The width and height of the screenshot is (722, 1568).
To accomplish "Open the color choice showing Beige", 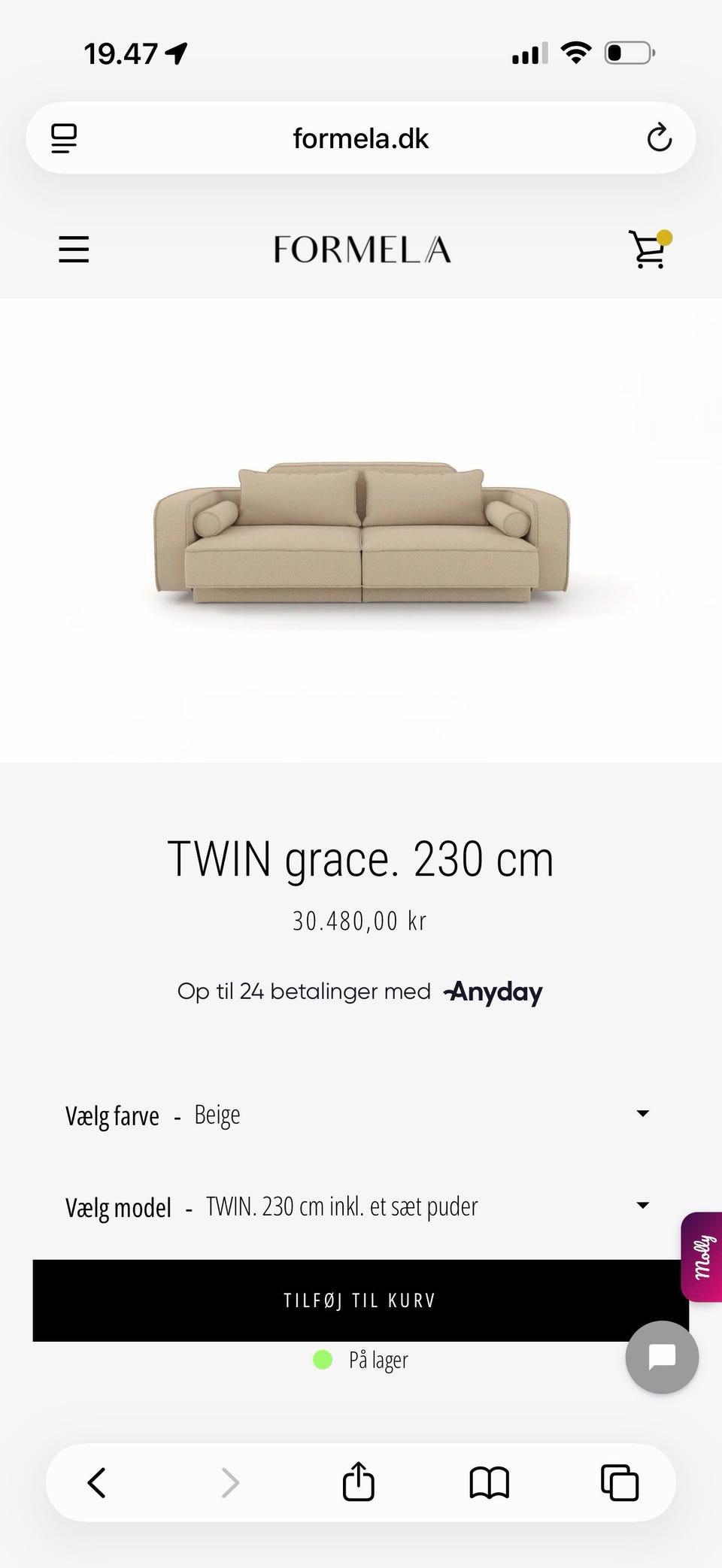I will pos(217,1115).
